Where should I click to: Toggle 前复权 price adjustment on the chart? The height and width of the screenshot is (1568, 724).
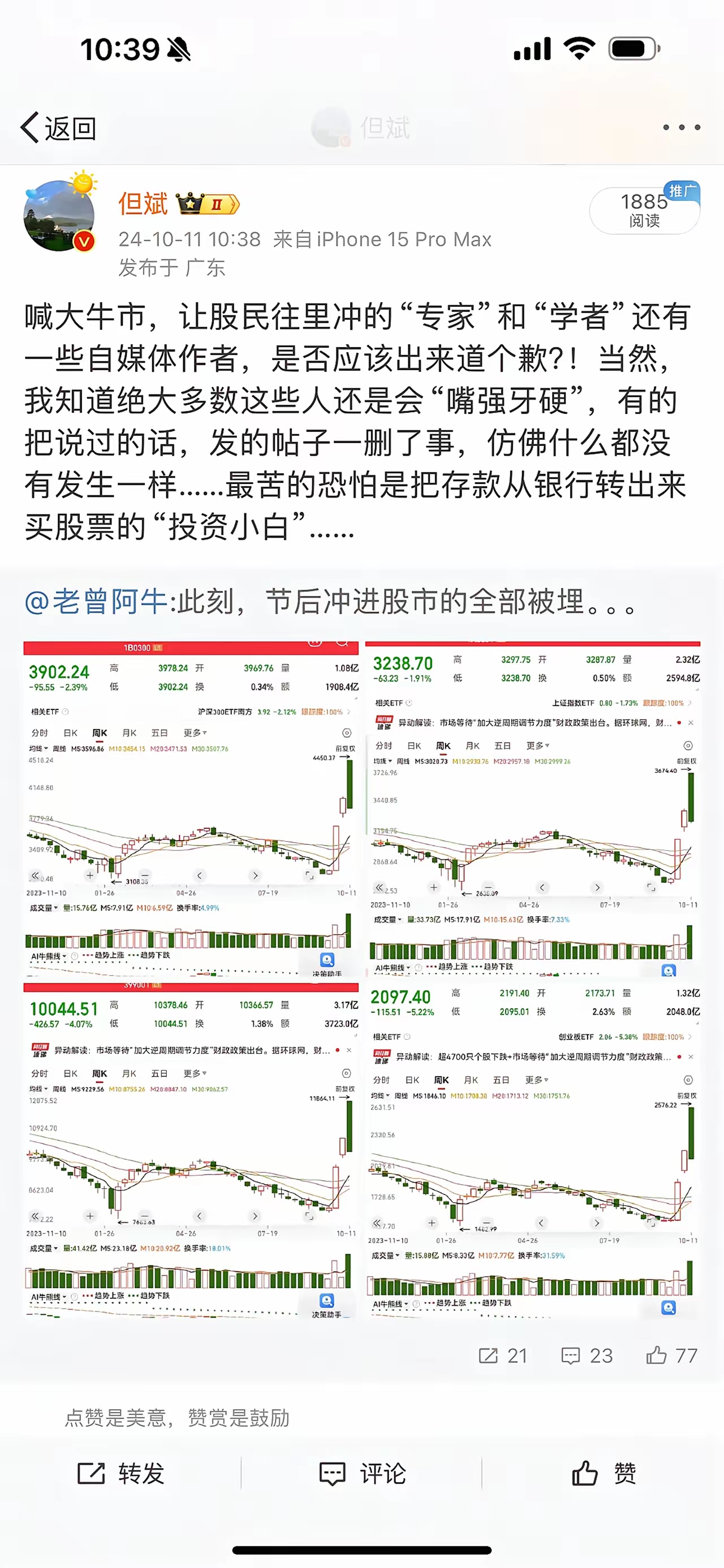345,749
